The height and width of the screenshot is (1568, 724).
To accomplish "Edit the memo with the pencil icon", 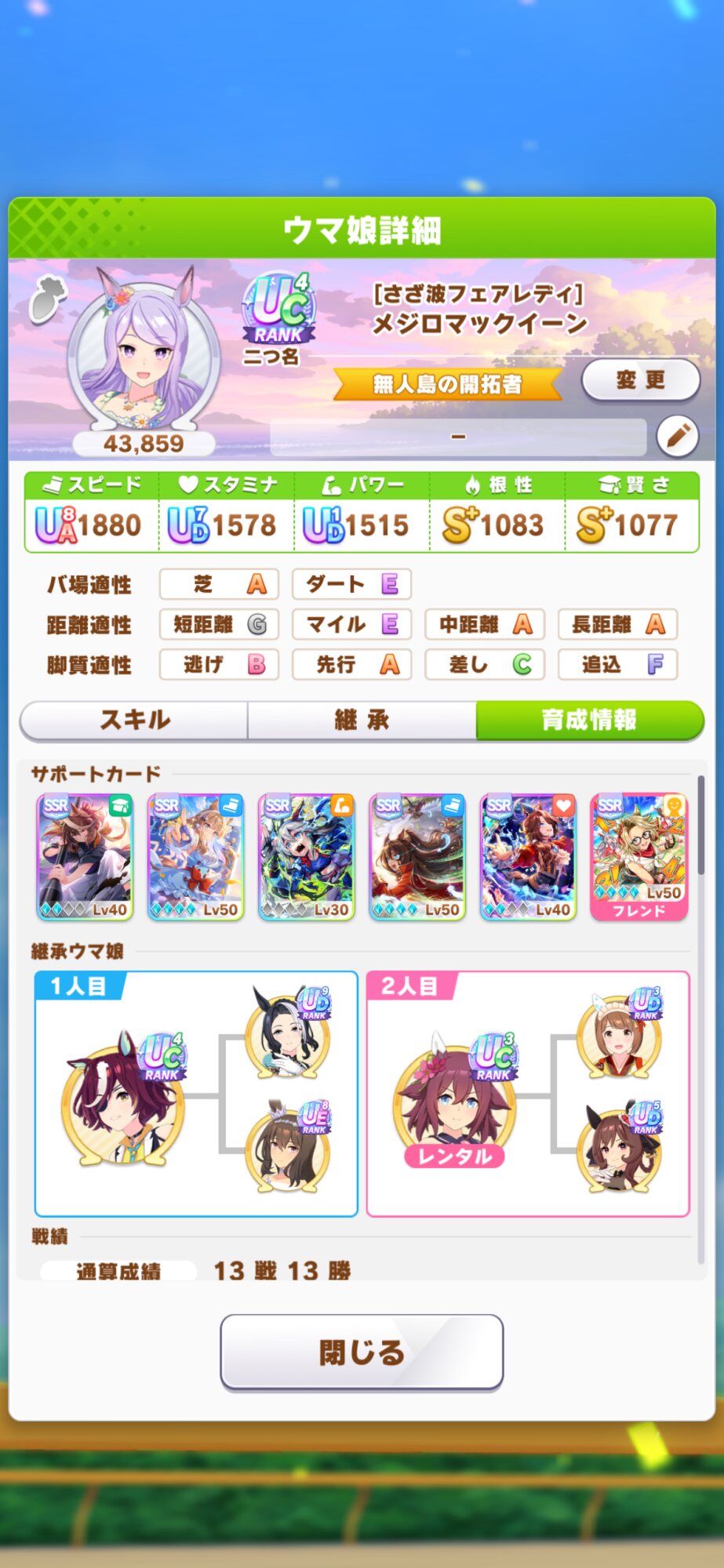I will pos(677,436).
